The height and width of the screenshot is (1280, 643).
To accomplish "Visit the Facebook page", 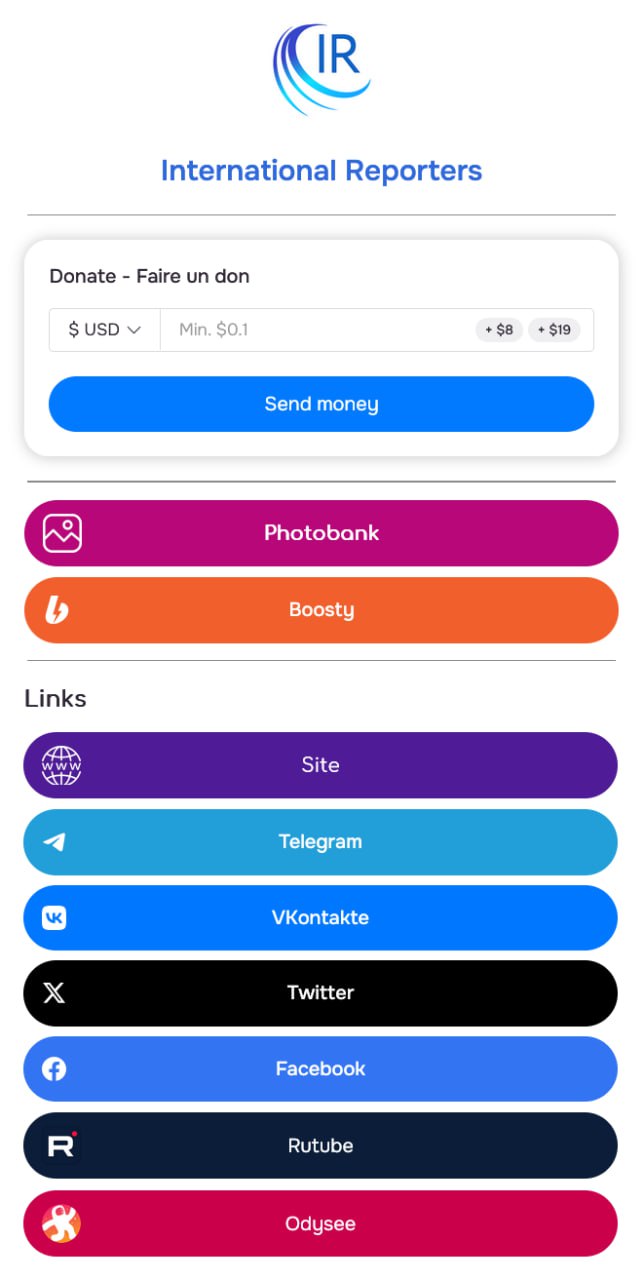I will click(321, 1069).
